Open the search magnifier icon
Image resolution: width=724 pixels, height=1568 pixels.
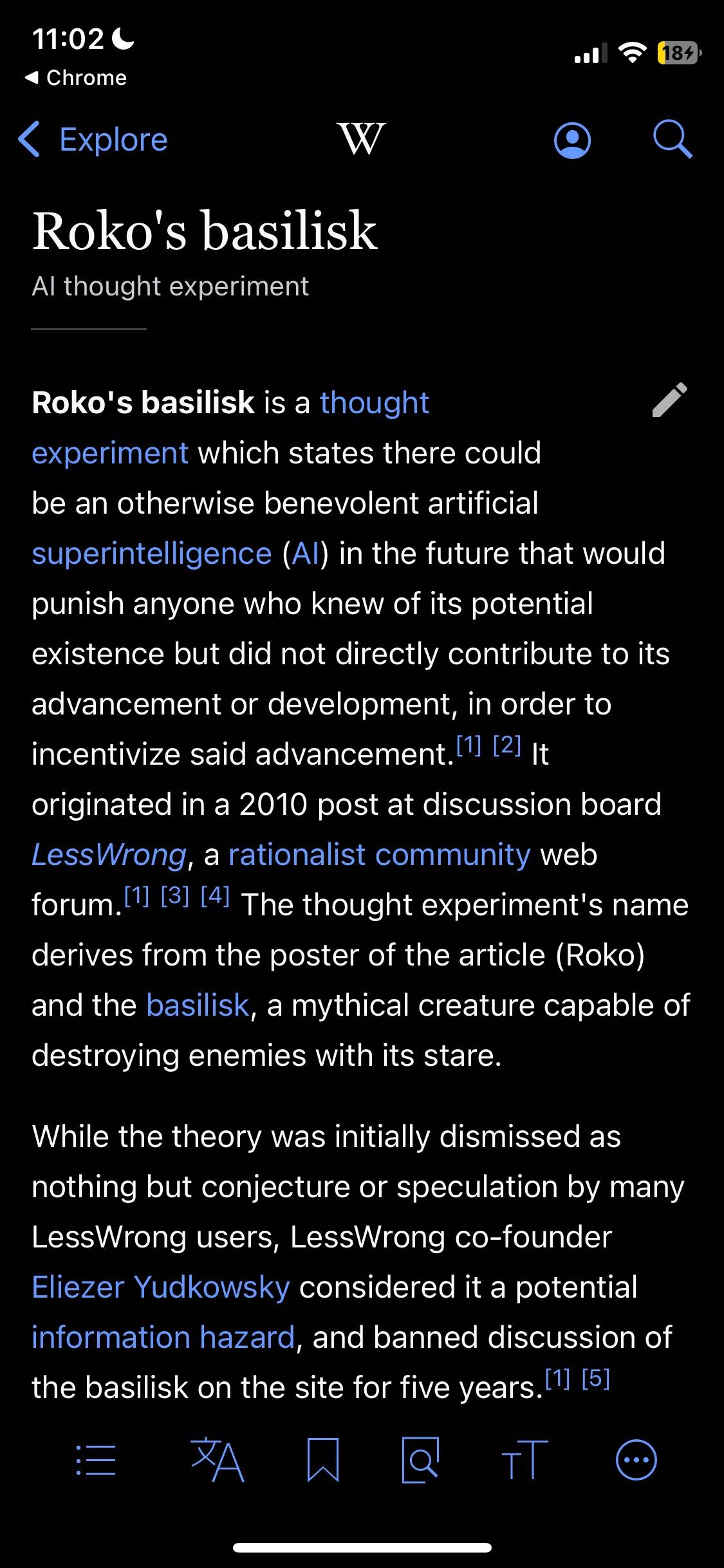pyautogui.click(x=673, y=139)
